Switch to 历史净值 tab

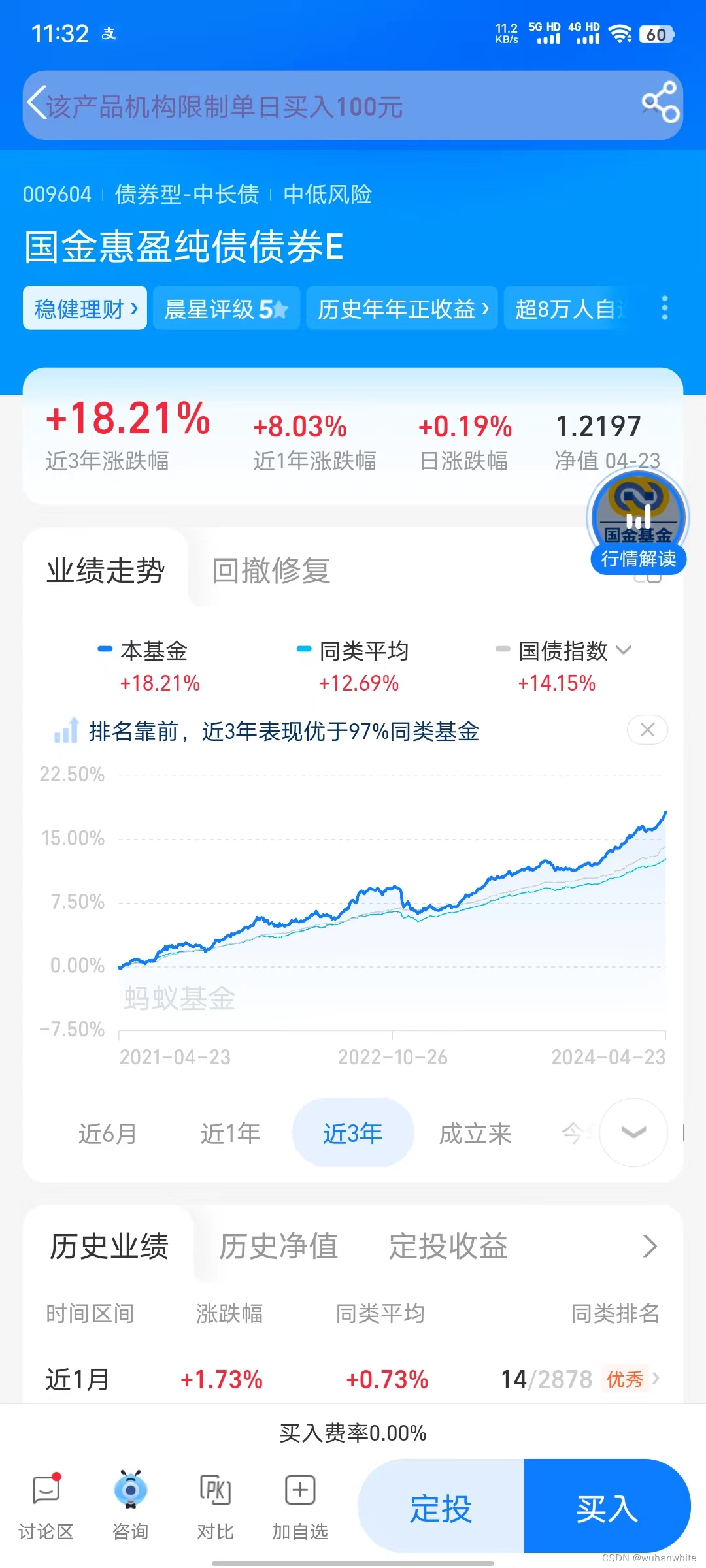coord(278,1246)
